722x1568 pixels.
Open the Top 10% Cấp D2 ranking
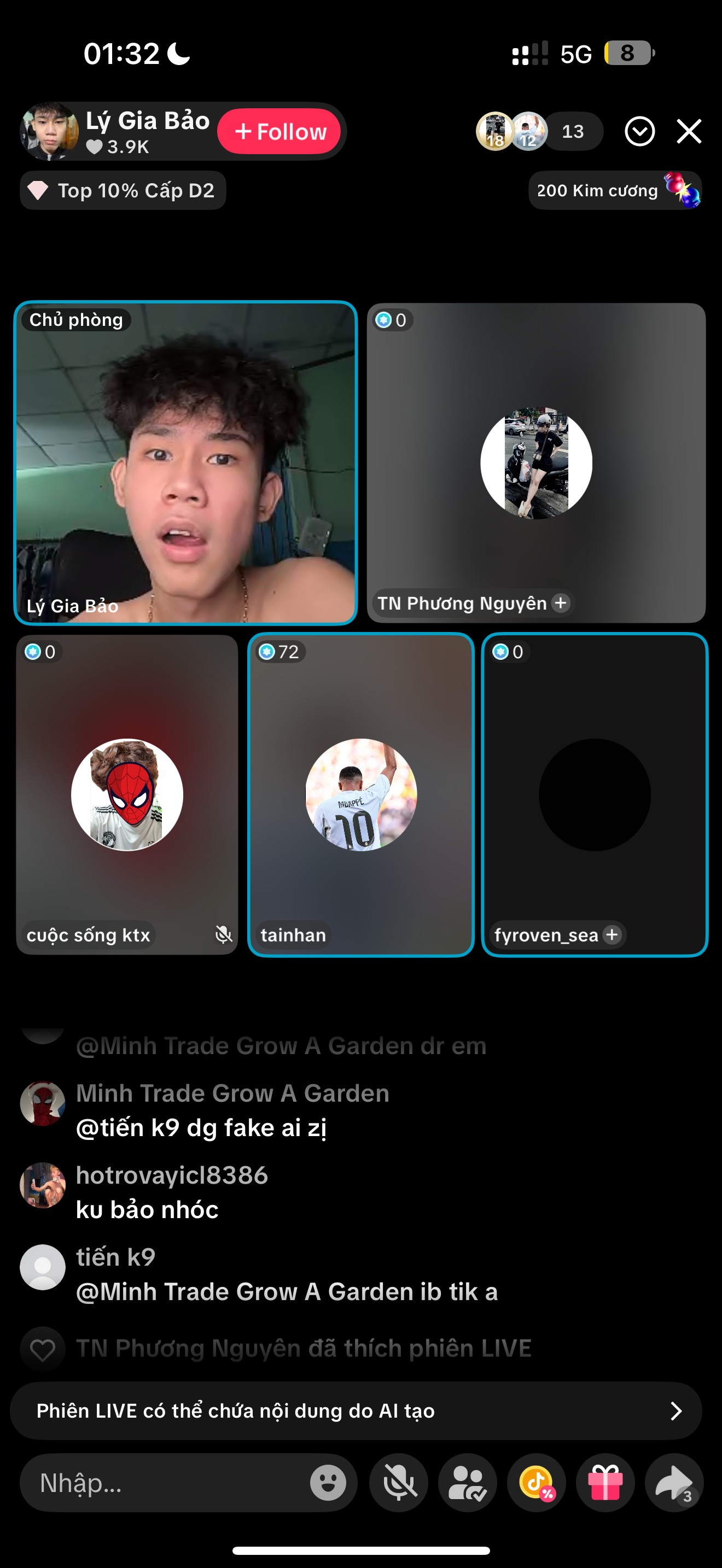click(123, 190)
